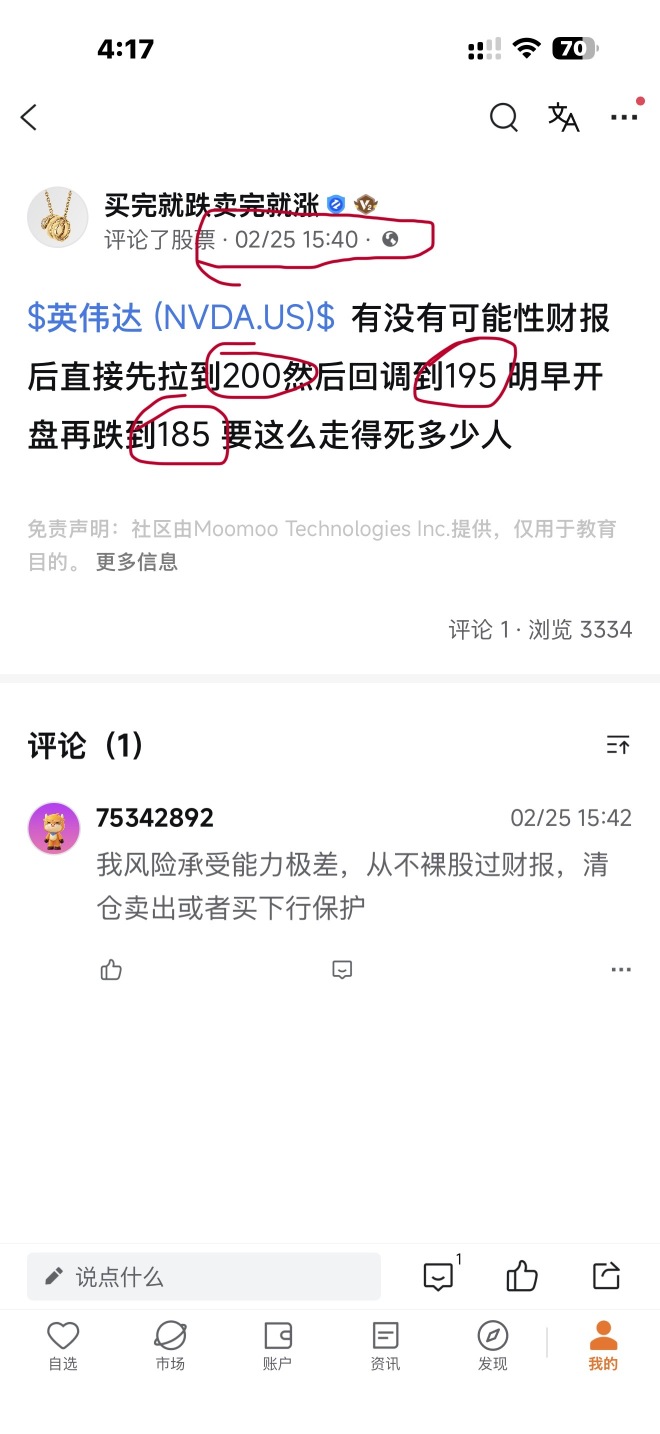Switch to the 自选 tab

tap(63, 1346)
